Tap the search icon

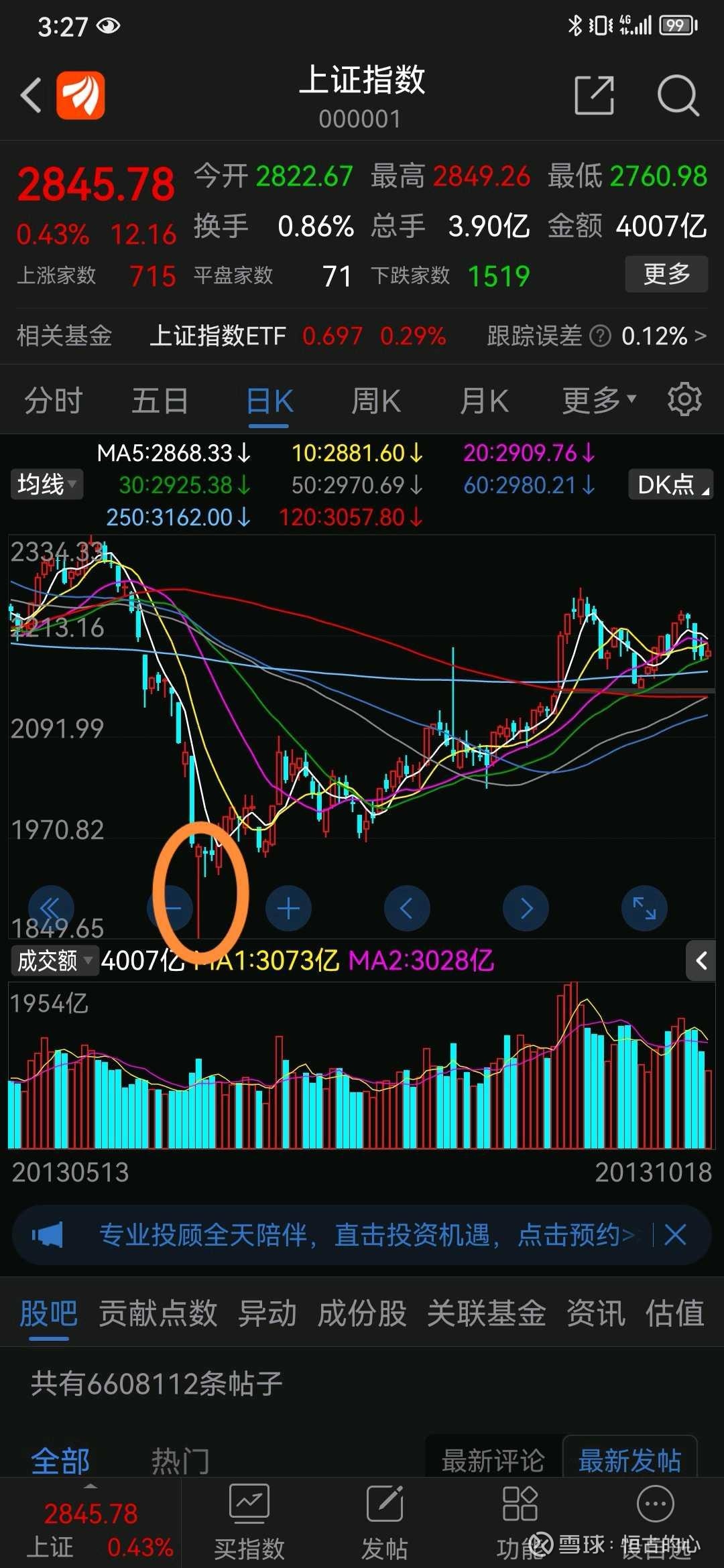pyautogui.click(x=679, y=95)
